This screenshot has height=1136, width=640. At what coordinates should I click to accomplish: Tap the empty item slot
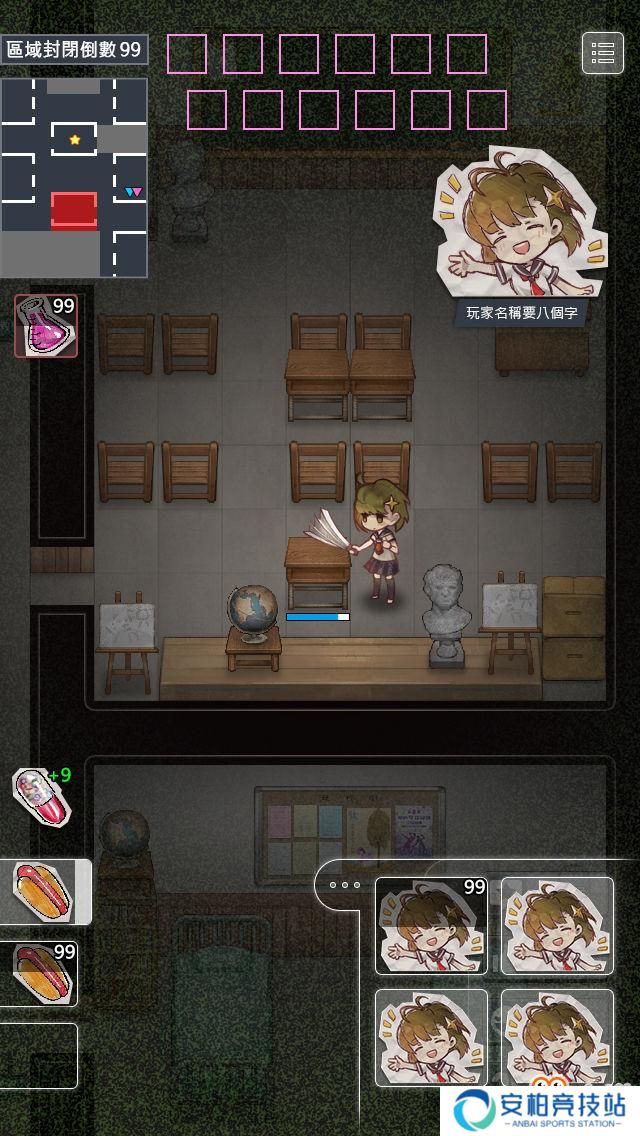[x=38, y=1055]
